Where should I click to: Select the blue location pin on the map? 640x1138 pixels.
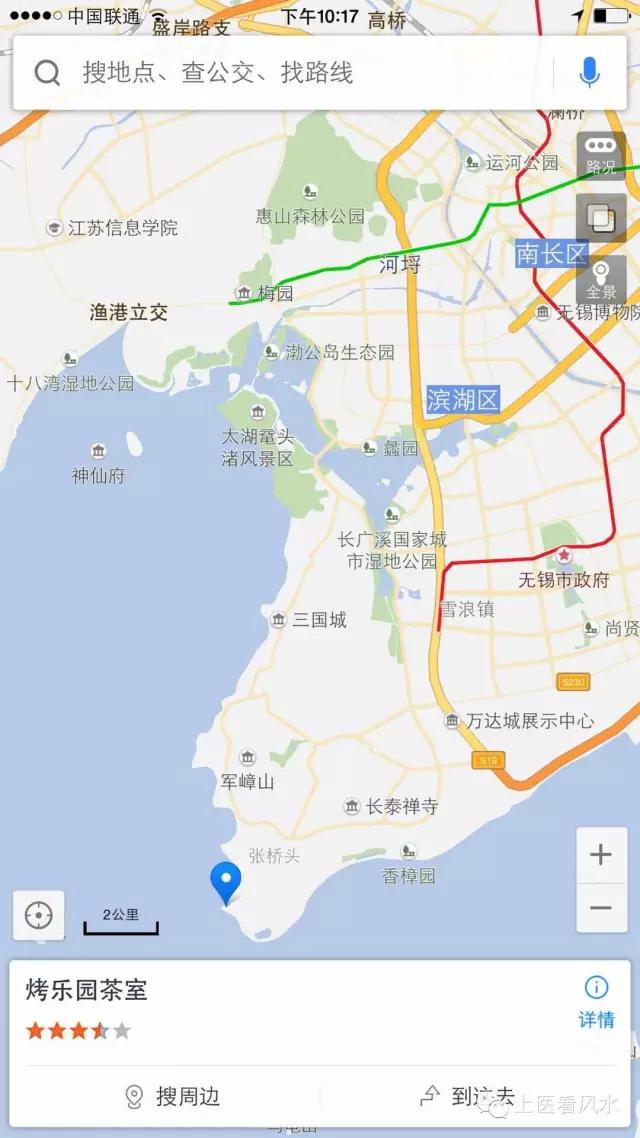(x=226, y=882)
